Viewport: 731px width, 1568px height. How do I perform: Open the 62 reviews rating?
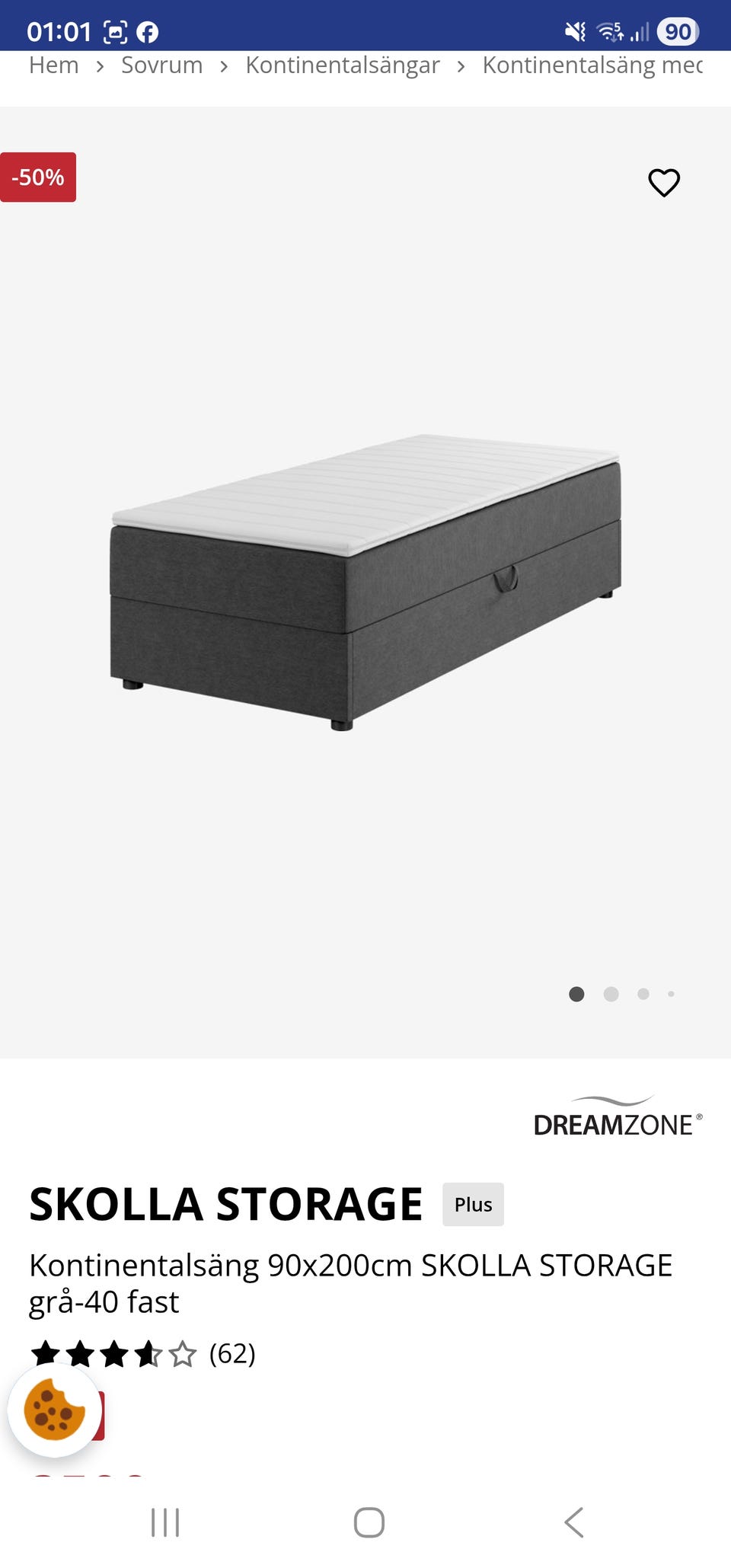pos(142,1354)
